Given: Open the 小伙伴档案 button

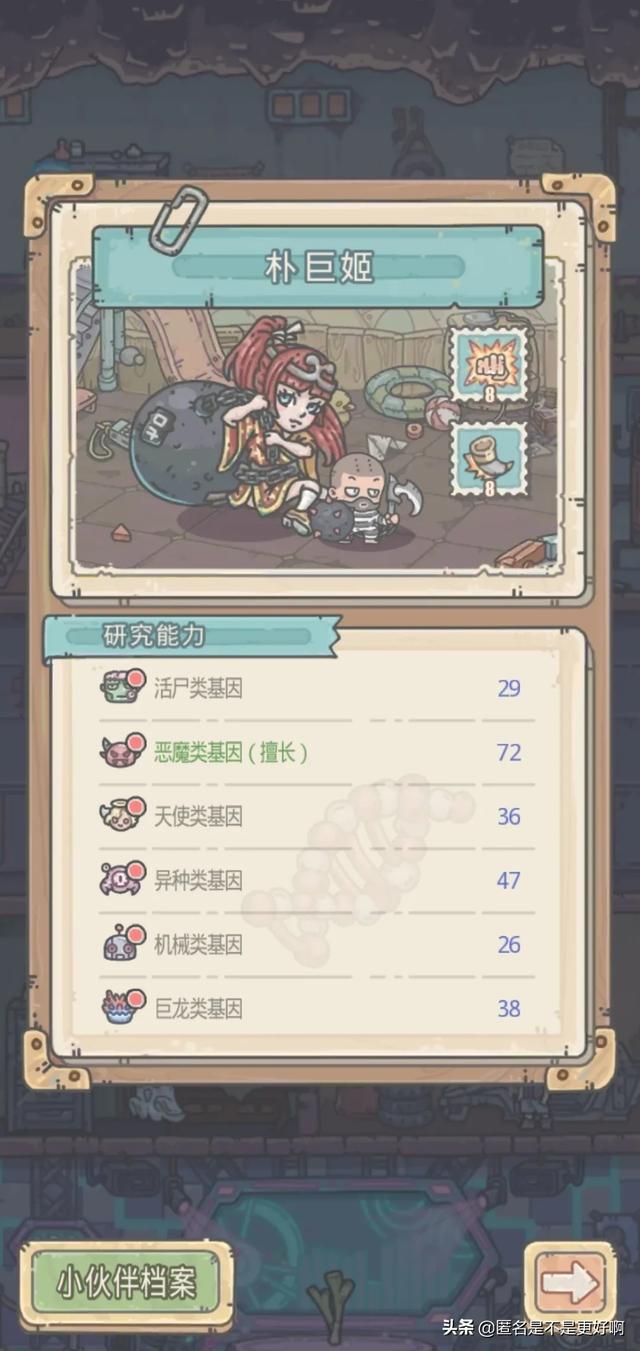Looking at the screenshot, I should click(125, 1283).
